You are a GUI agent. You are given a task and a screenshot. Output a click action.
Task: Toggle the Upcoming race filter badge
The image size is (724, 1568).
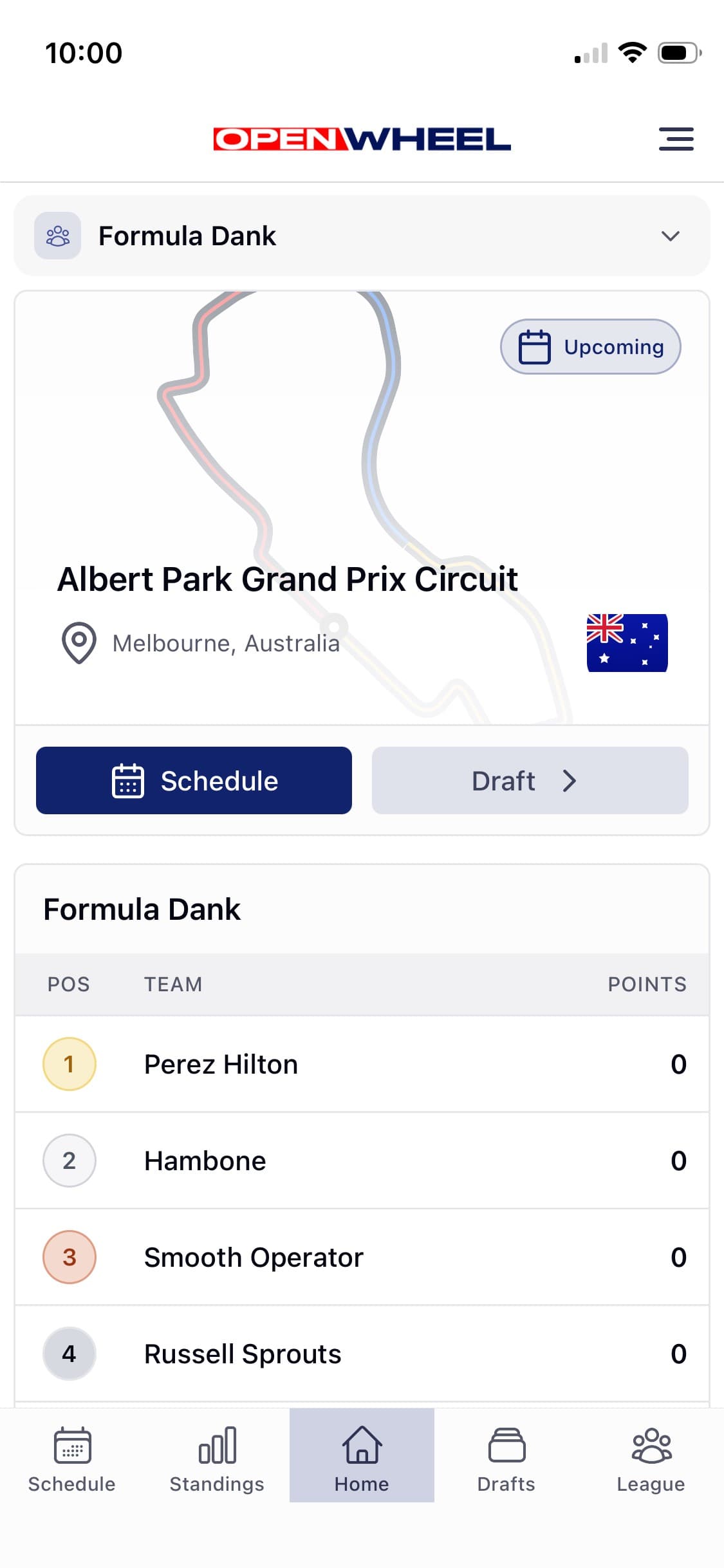(x=590, y=346)
